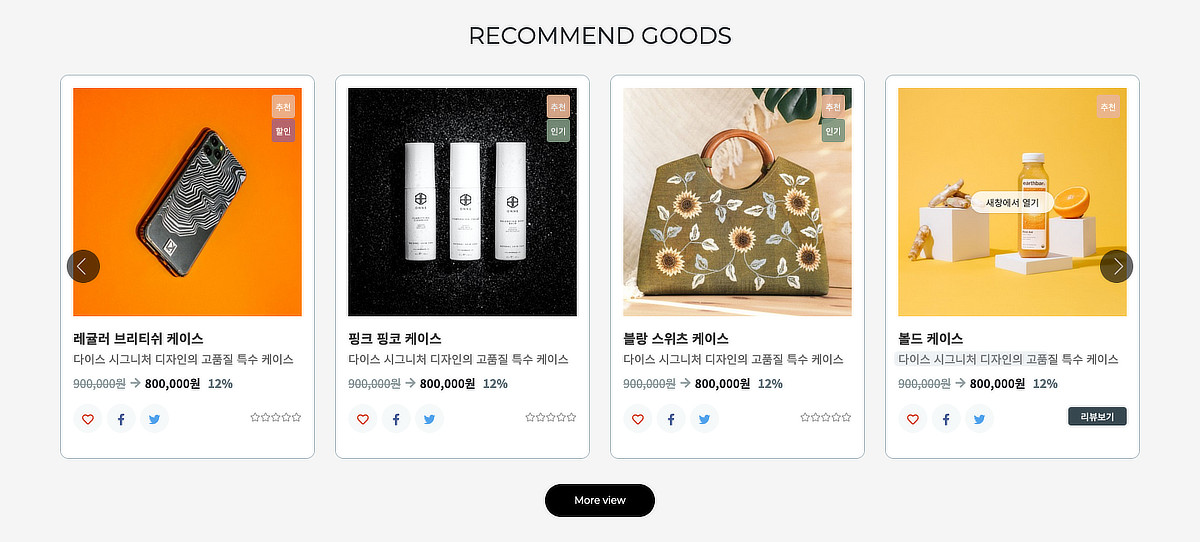Share 블랑 스위츠 케이스 on Twitter

pos(704,419)
